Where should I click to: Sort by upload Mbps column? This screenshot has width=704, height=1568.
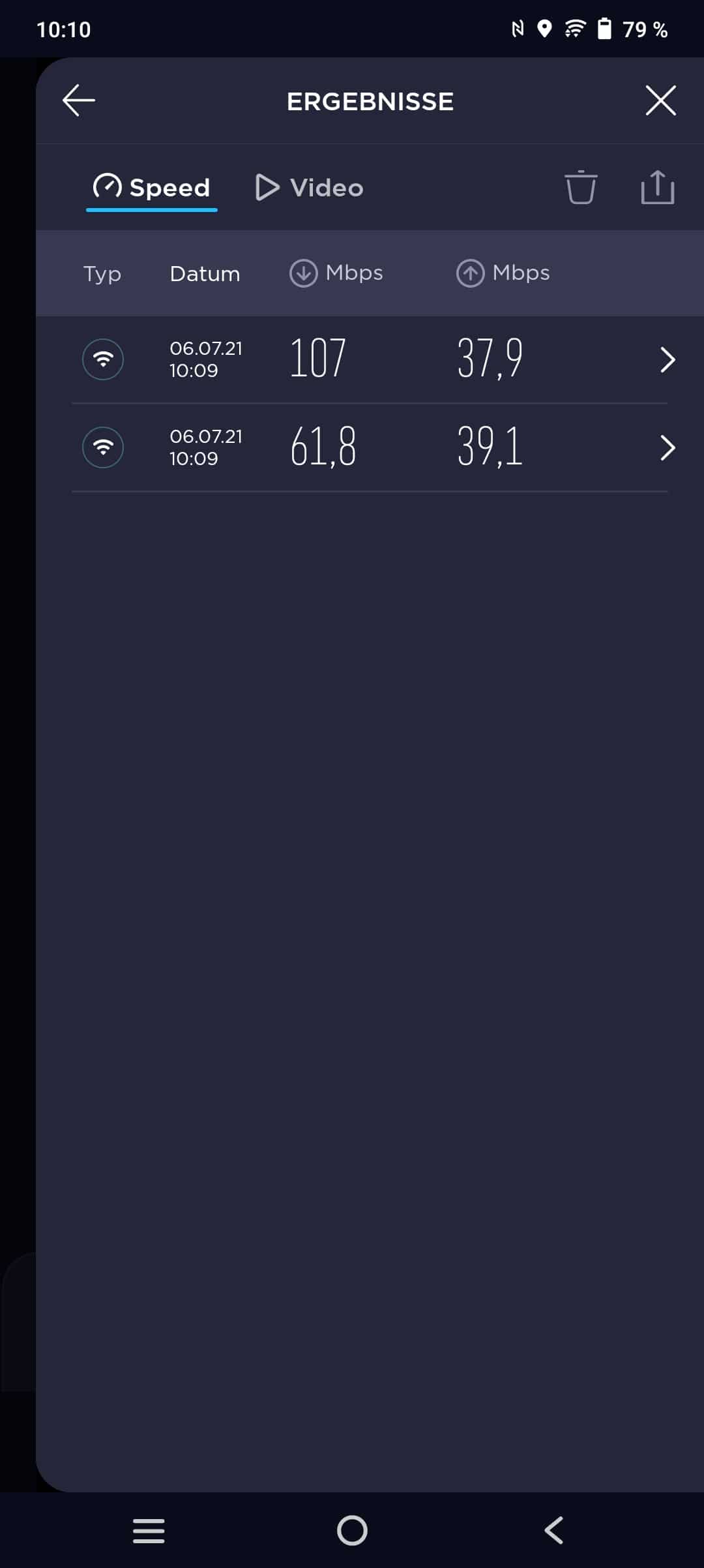pos(503,273)
